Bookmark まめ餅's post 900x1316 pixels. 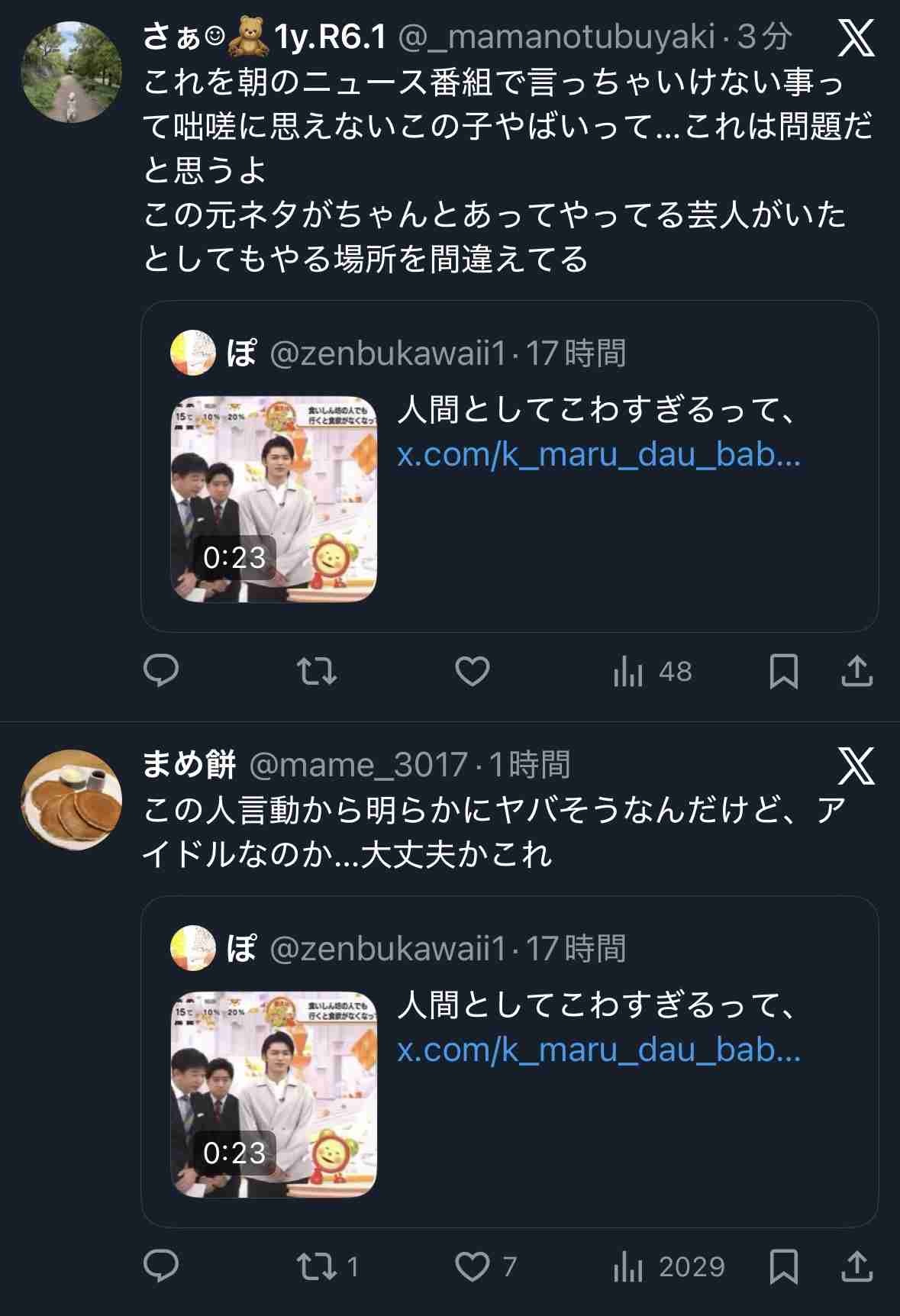[x=783, y=1266]
